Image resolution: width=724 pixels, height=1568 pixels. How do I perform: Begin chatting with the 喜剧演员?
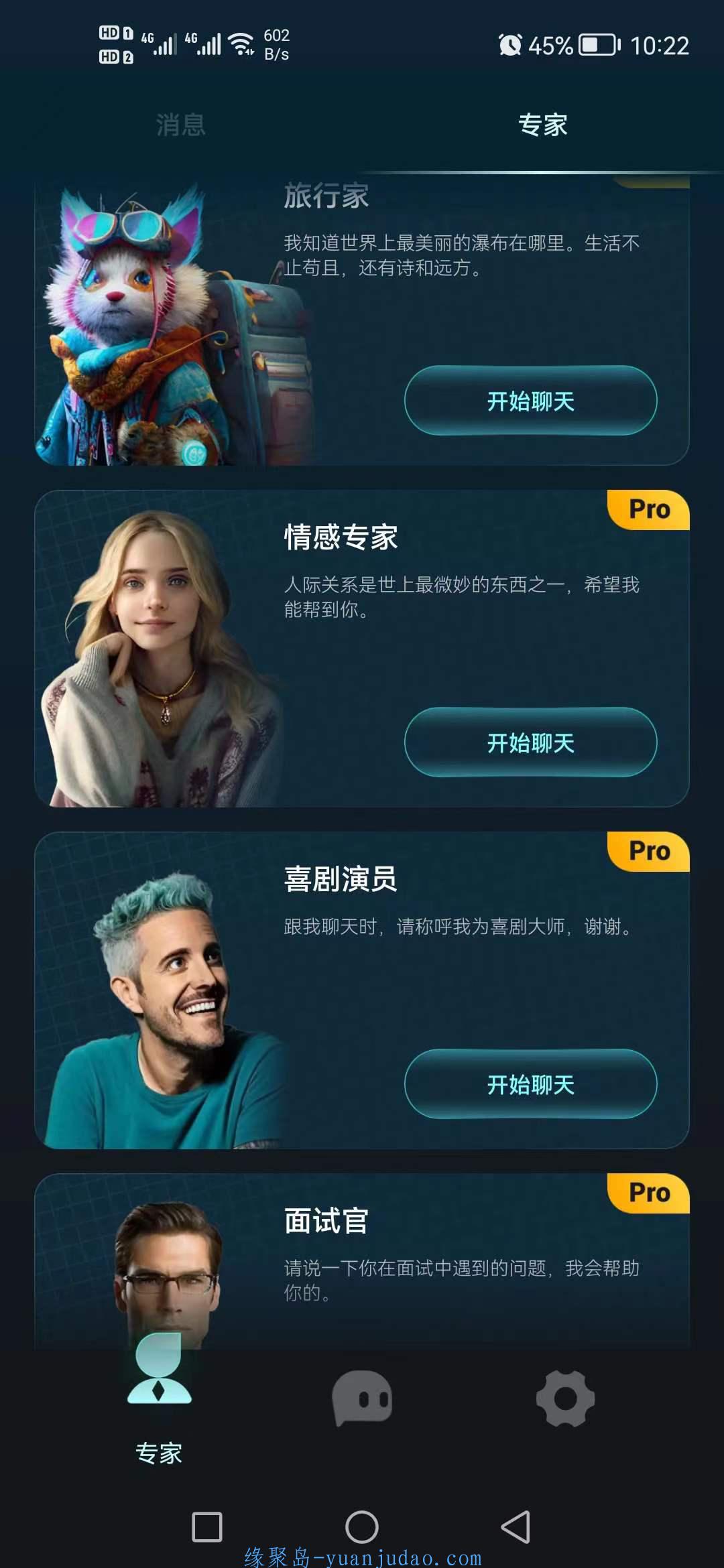[530, 1084]
